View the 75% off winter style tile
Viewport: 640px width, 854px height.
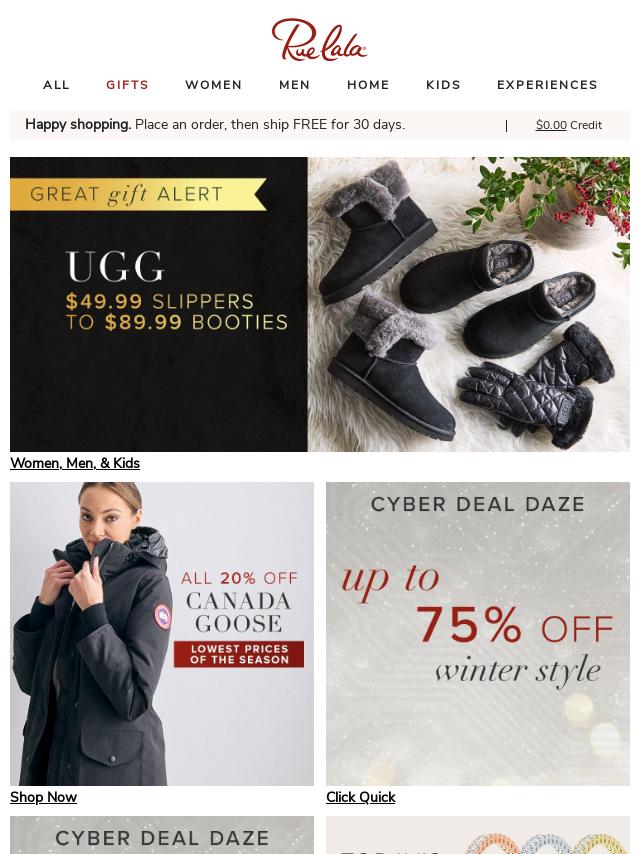pyautogui.click(x=478, y=634)
